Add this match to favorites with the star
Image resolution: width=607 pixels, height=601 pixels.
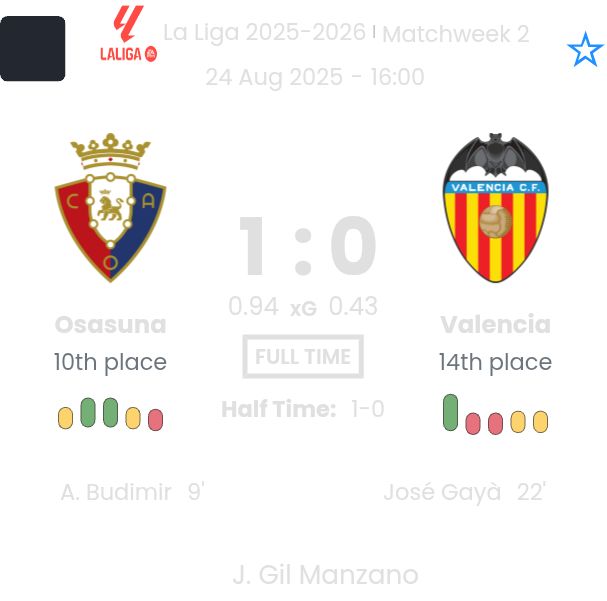585,49
